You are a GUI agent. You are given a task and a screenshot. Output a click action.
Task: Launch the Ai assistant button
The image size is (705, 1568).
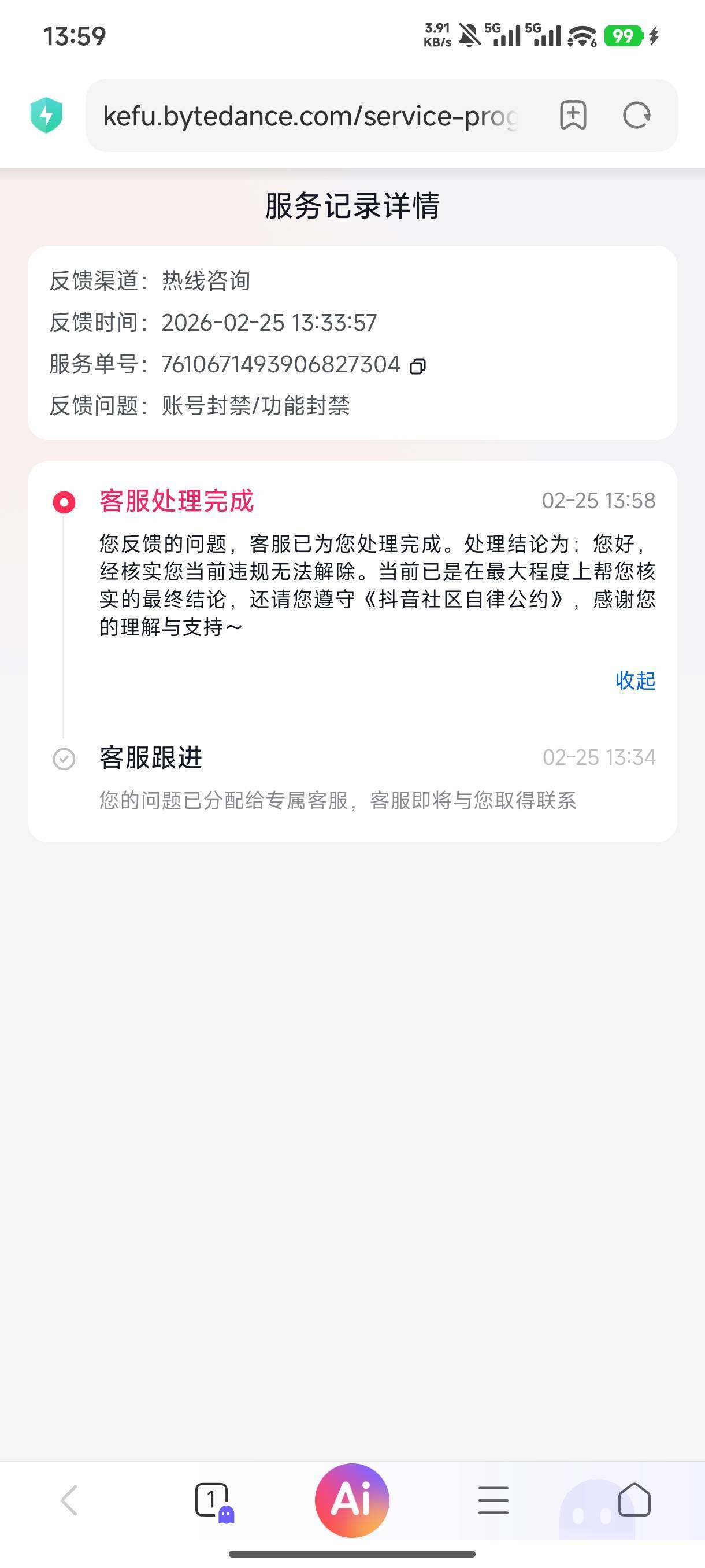(x=352, y=1500)
